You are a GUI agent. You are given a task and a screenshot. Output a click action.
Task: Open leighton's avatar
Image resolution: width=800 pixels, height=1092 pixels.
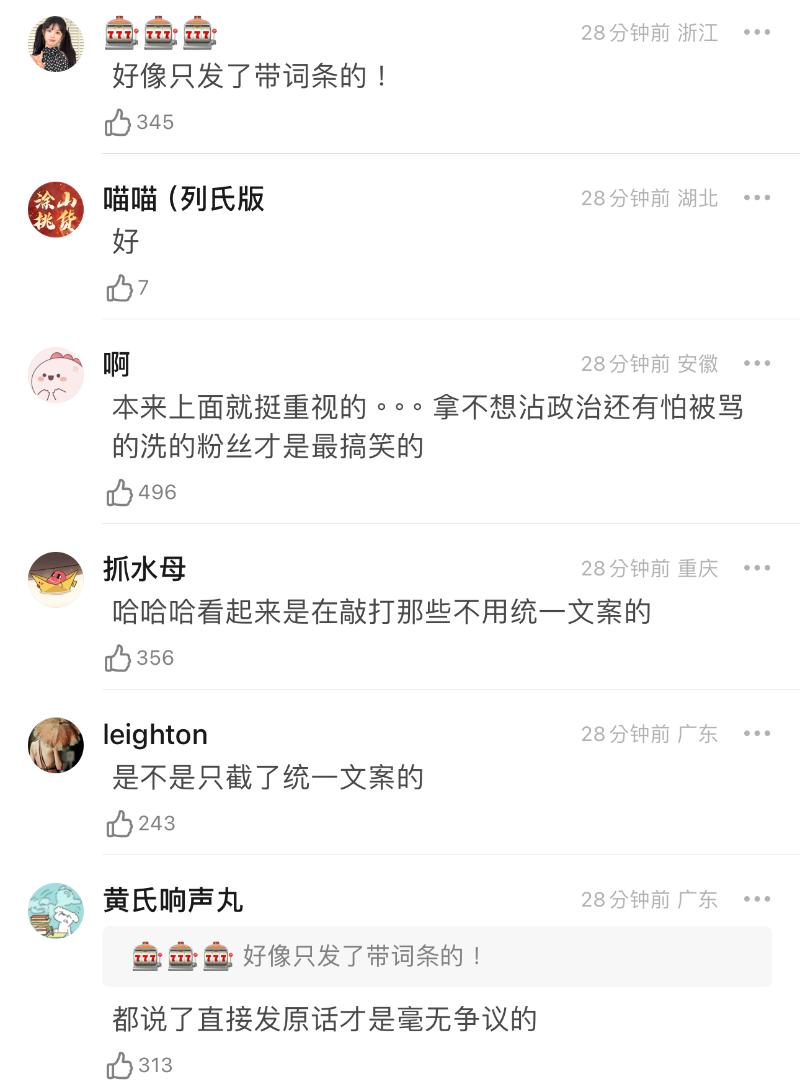point(56,745)
